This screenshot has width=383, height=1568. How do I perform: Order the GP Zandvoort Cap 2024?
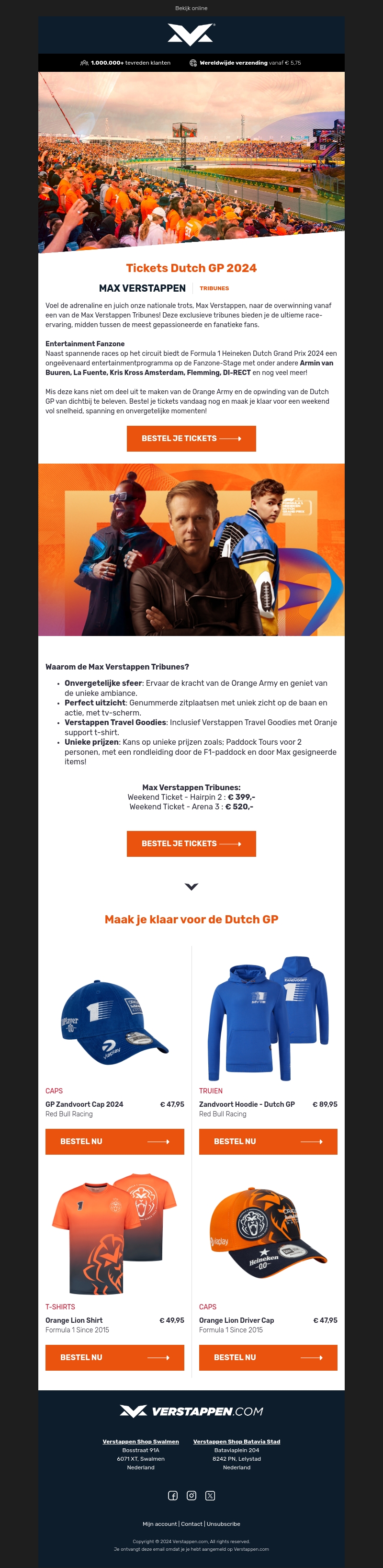(114, 1141)
